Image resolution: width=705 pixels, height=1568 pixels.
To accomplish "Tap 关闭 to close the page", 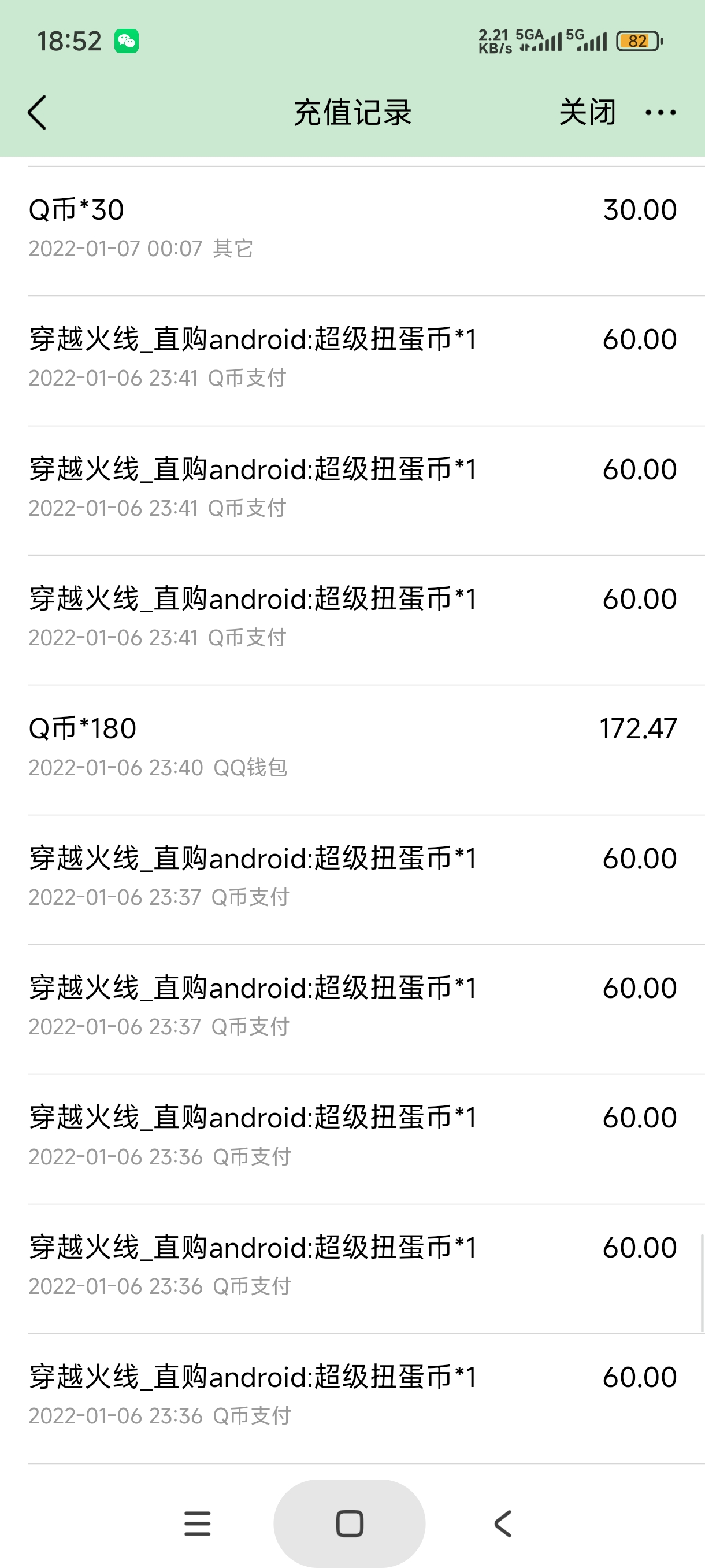I will tap(587, 113).
